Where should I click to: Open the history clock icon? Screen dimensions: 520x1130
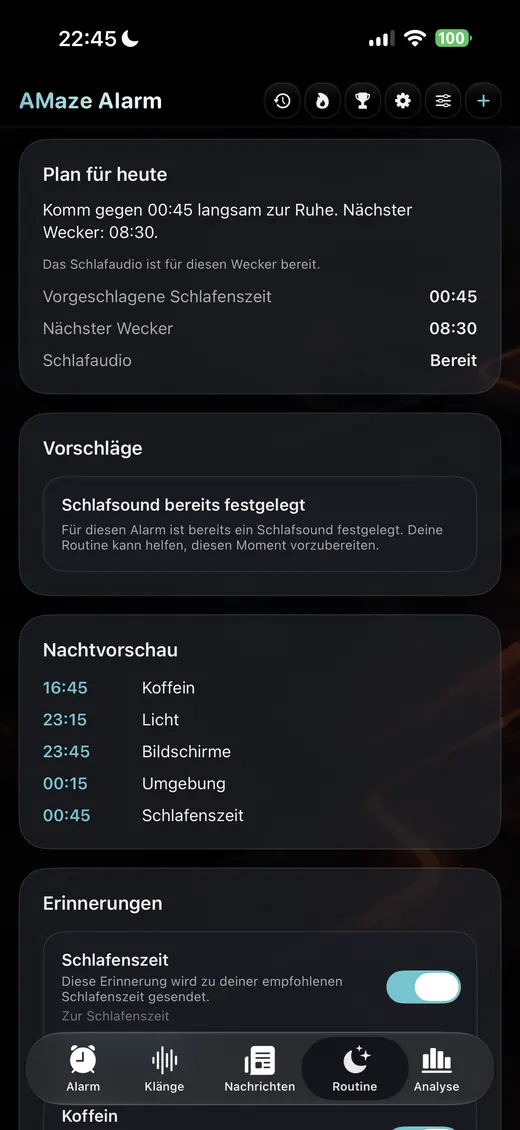(x=282, y=101)
